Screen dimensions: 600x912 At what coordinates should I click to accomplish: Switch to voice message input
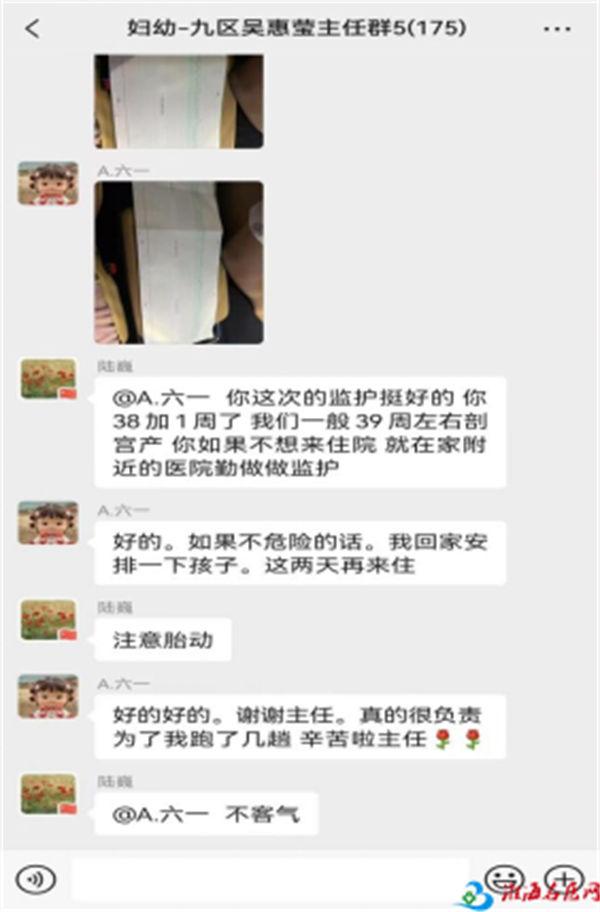pyautogui.click(x=36, y=880)
